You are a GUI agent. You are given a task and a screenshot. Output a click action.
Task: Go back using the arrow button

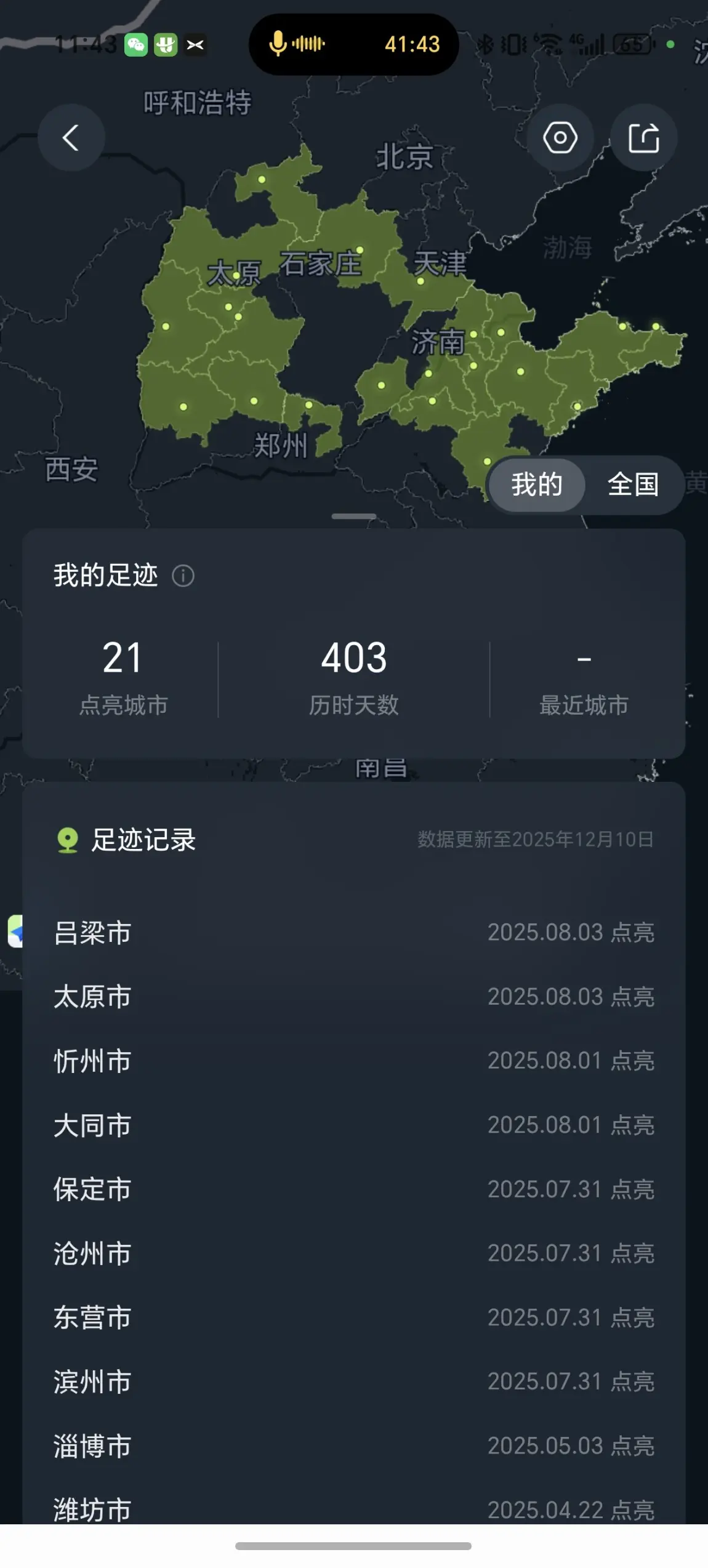tap(71, 137)
